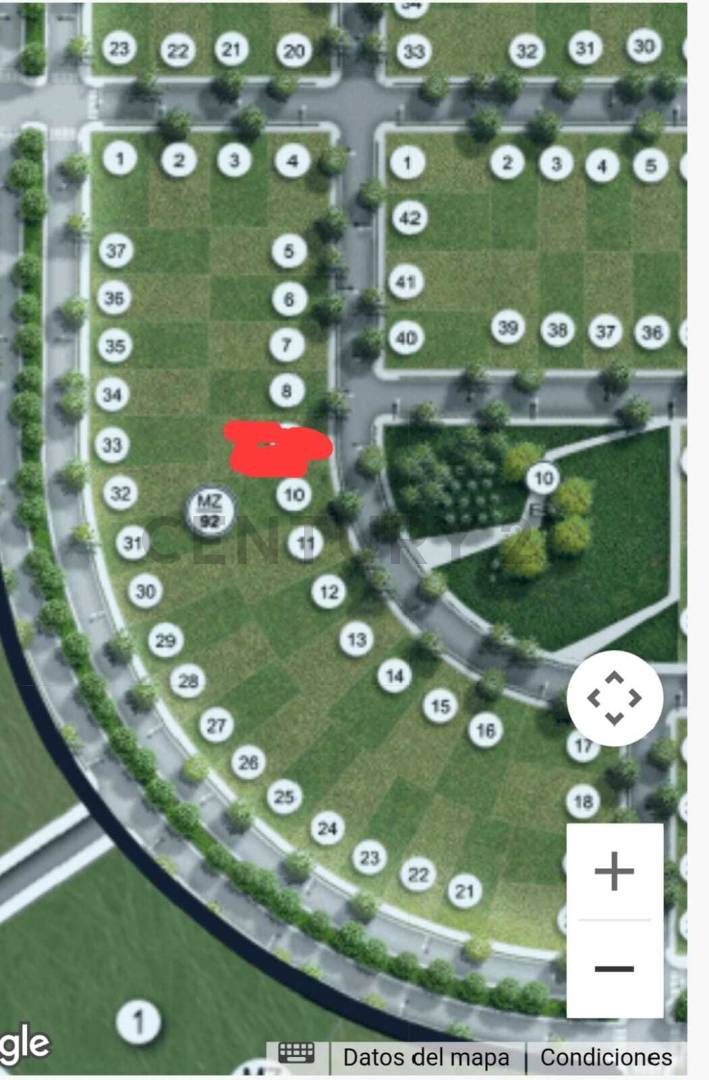
Task: Zoom out of the map
Action: pyautogui.click(x=614, y=968)
